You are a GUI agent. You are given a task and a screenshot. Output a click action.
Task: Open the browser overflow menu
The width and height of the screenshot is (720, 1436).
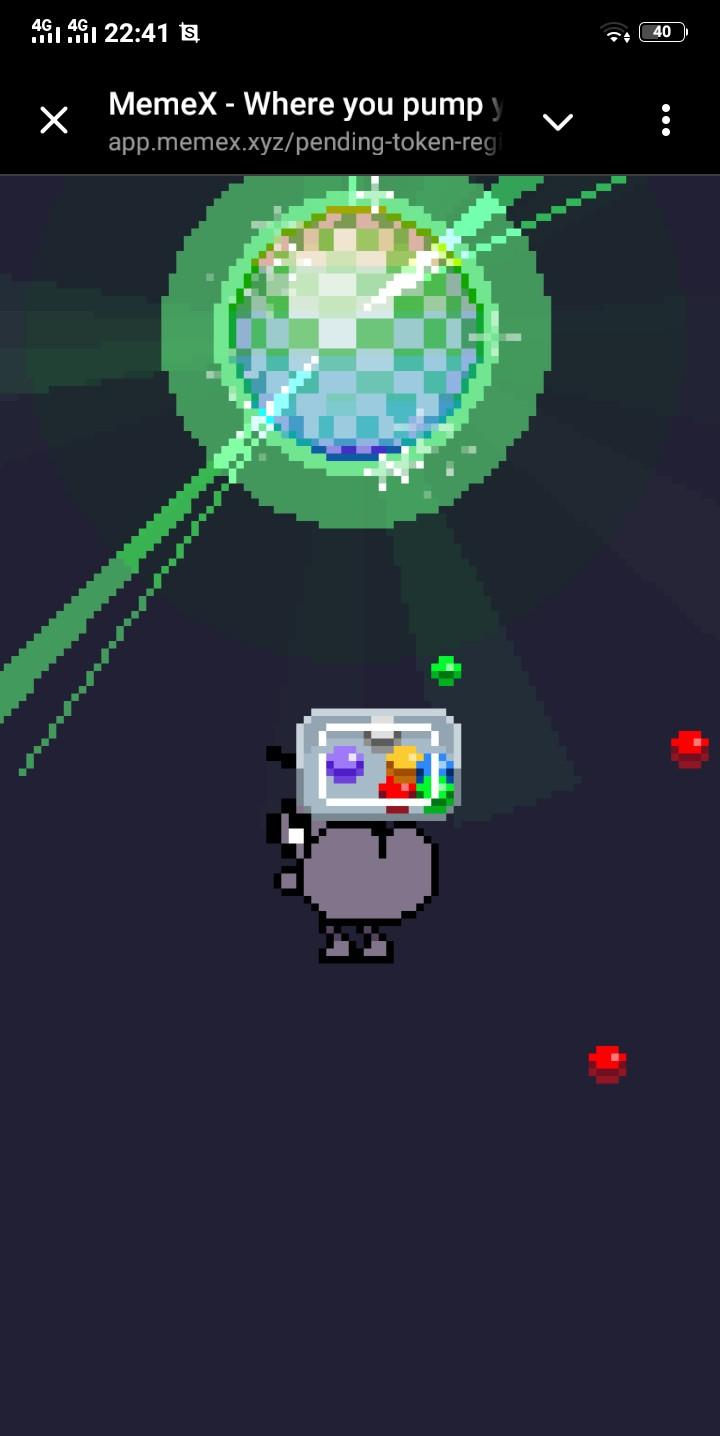coord(665,121)
